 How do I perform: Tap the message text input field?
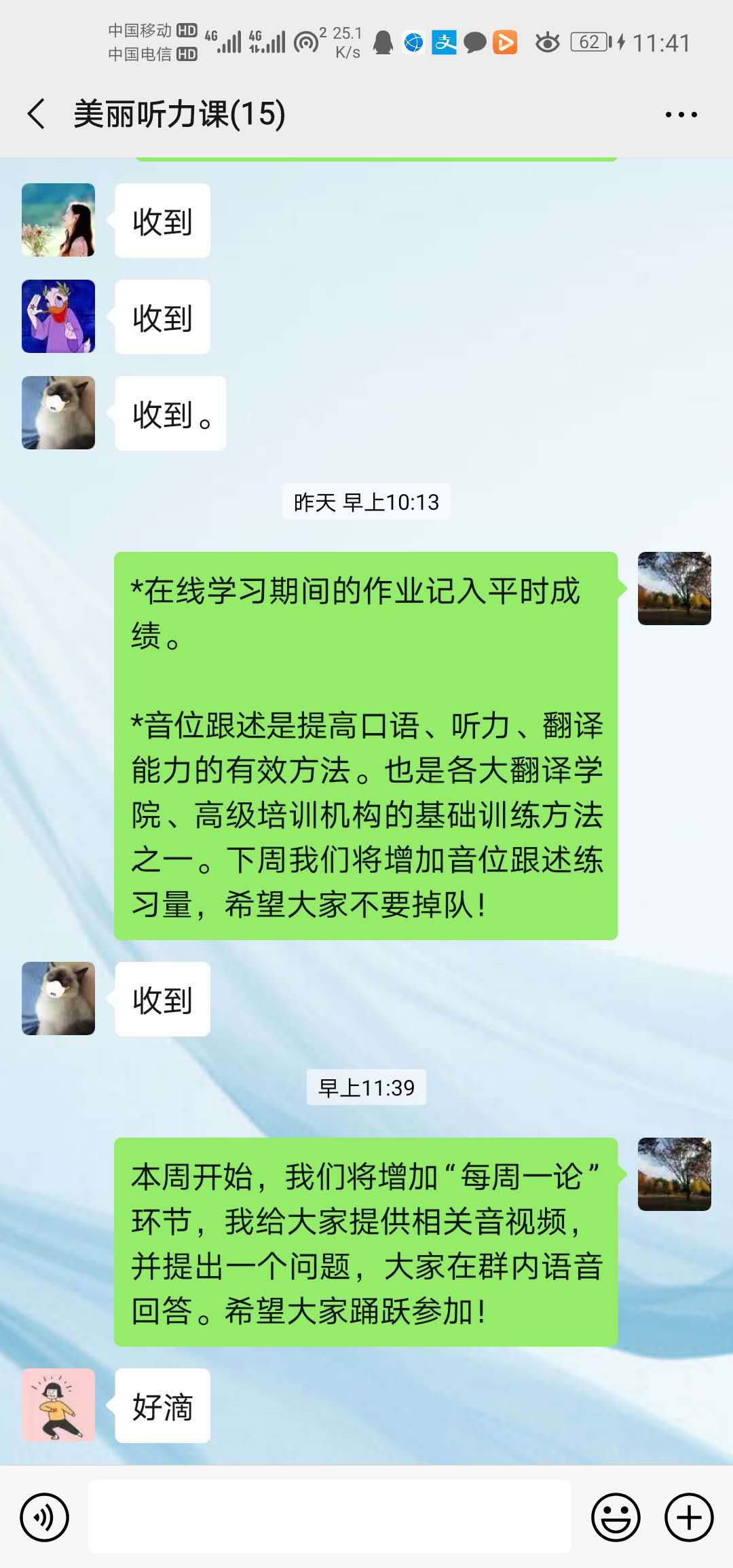point(330,1517)
